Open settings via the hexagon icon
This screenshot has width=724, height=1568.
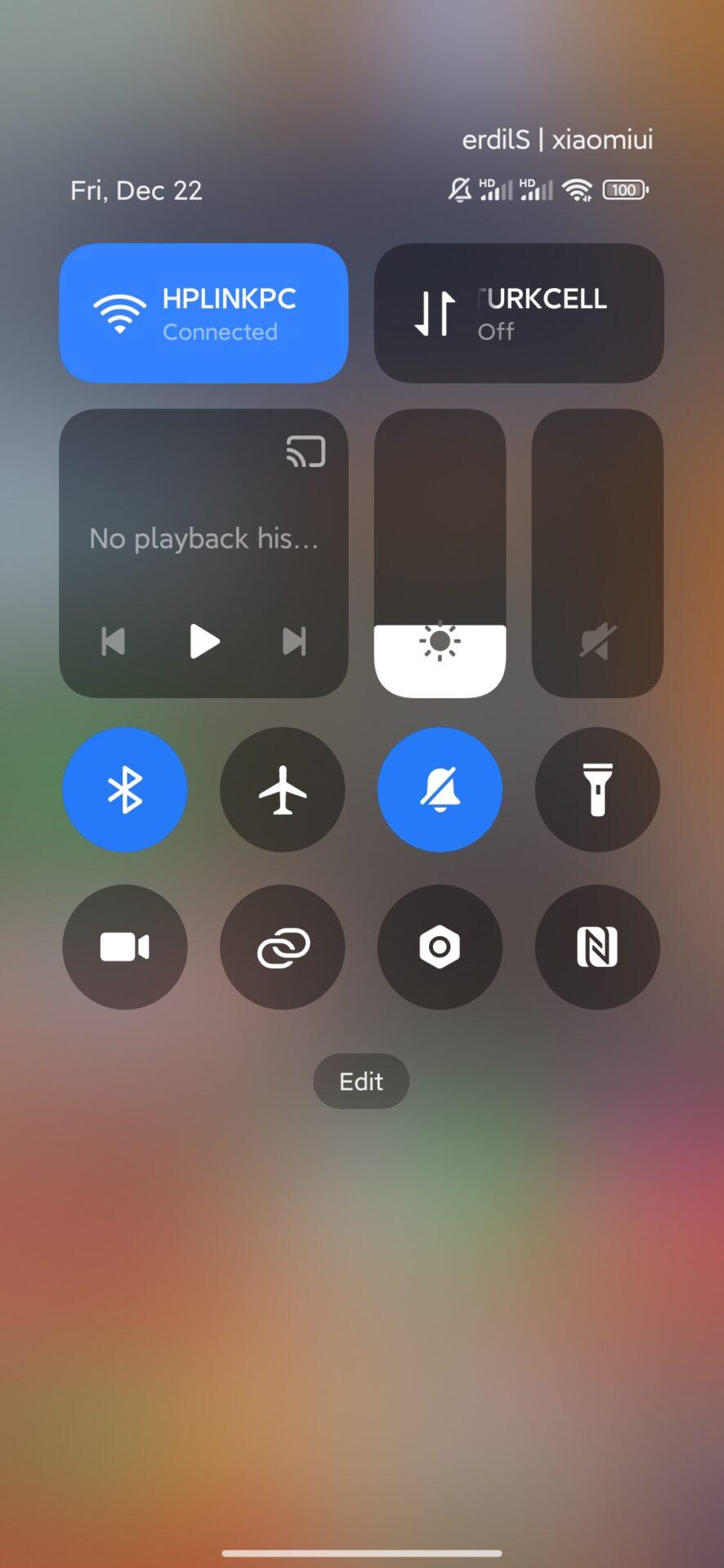click(x=440, y=947)
